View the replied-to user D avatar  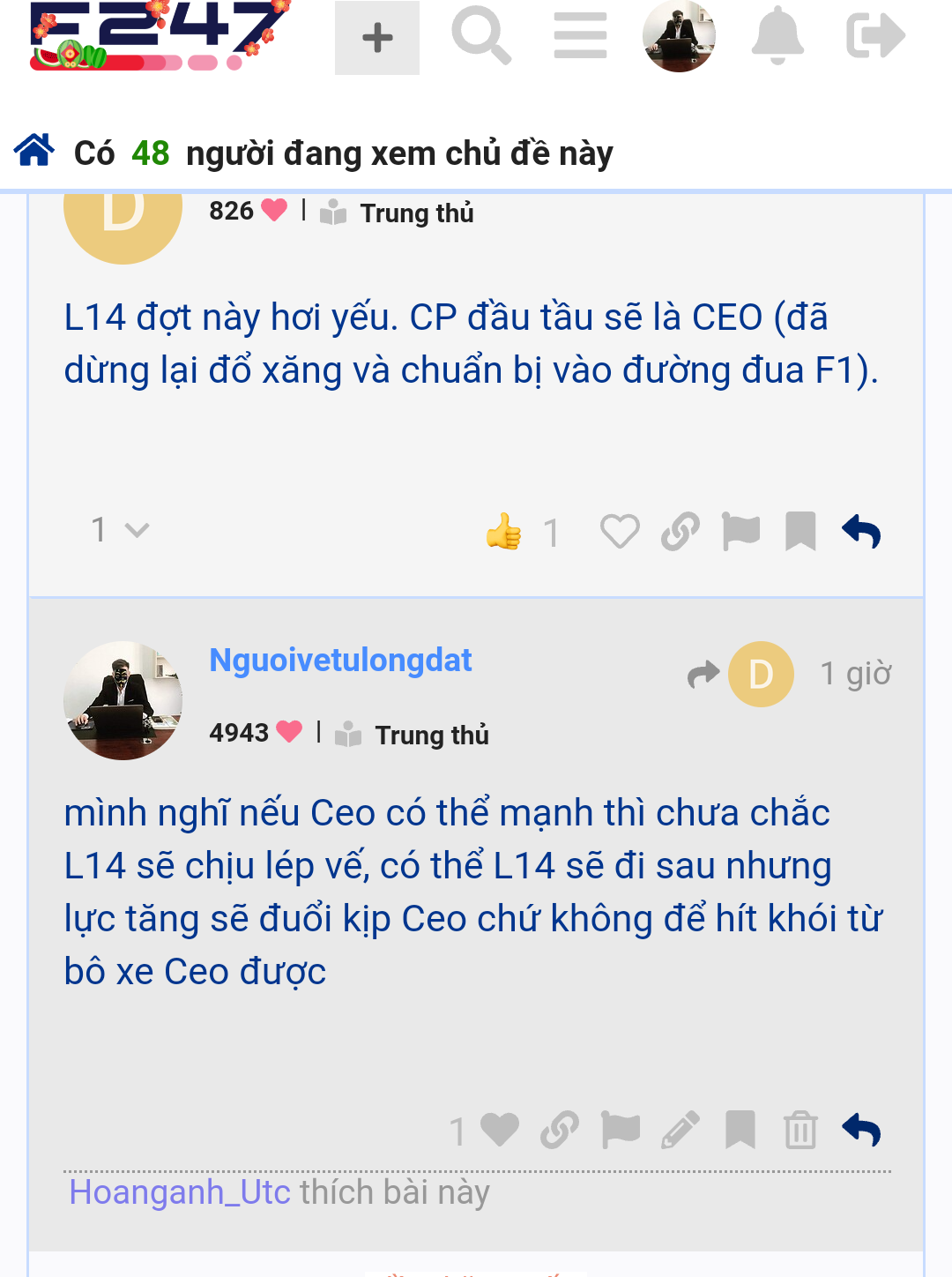tap(761, 674)
